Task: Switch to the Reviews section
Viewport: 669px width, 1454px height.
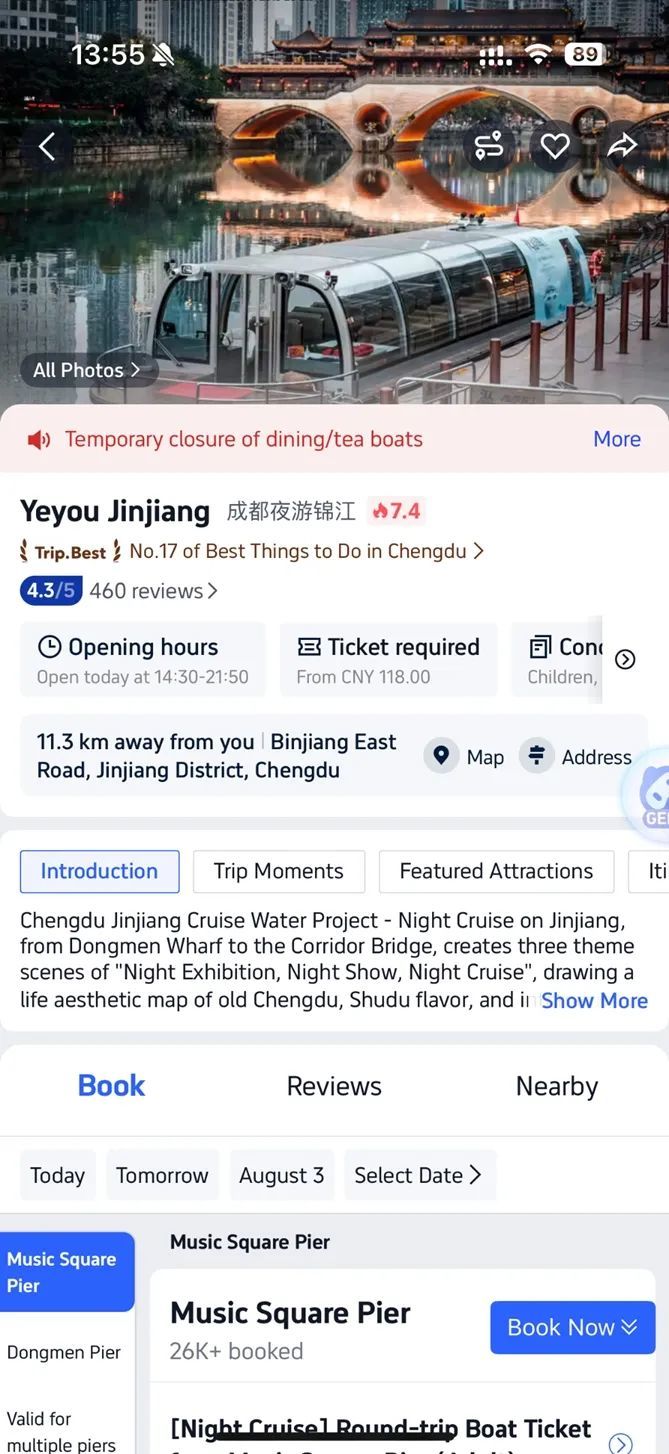Action: tap(334, 1086)
